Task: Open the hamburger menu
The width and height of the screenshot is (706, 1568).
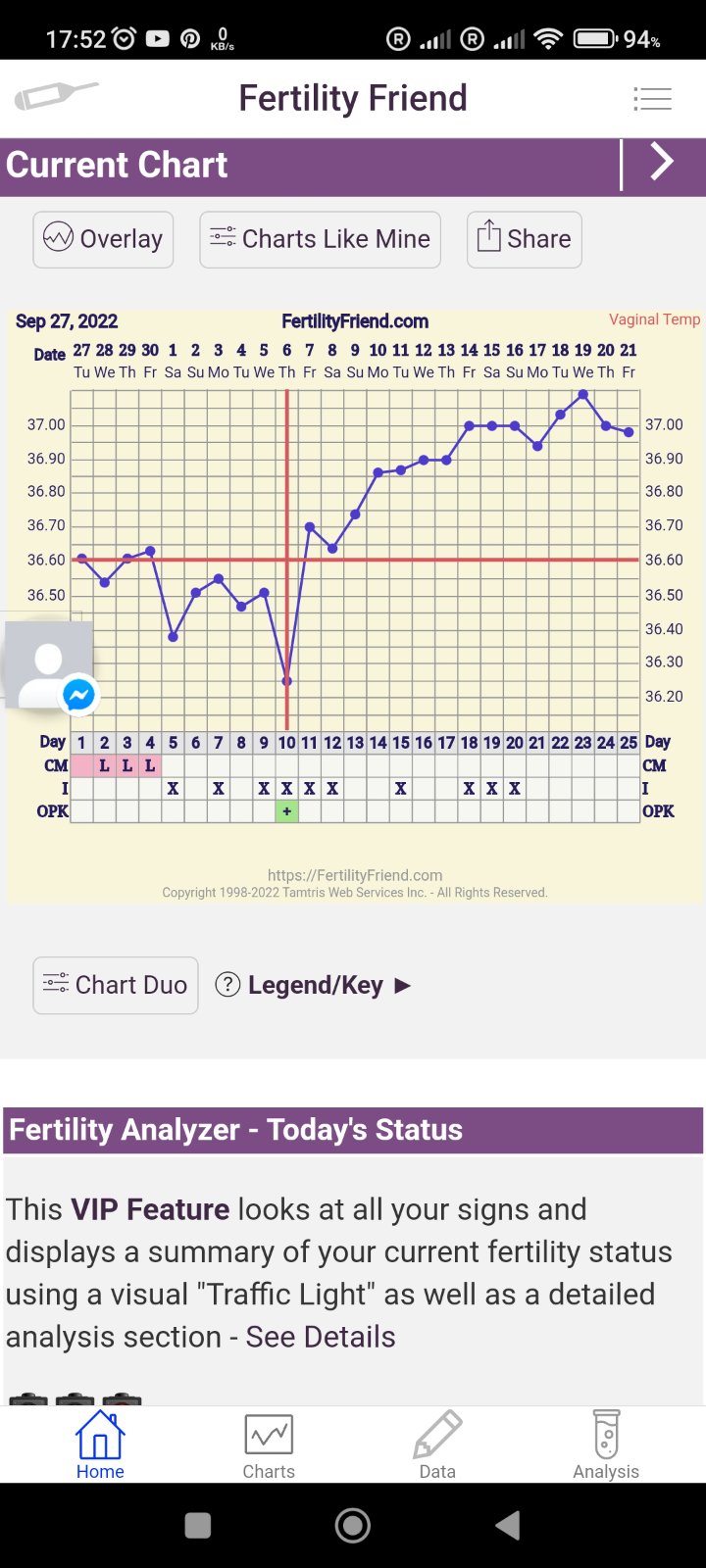Action: pyautogui.click(x=652, y=98)
